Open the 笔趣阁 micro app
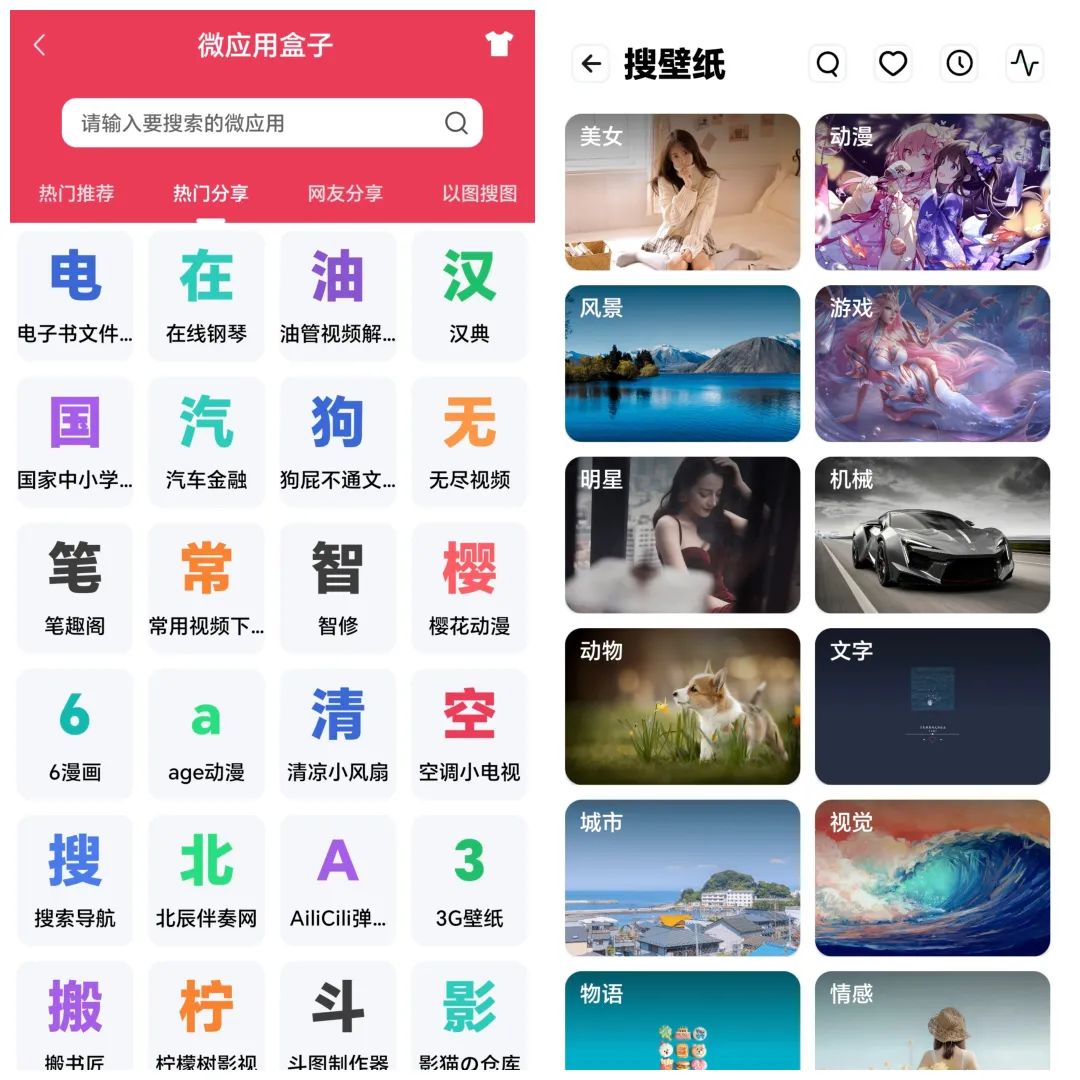This screenshot has height=1080, width=1080. [x=75, y=588]
